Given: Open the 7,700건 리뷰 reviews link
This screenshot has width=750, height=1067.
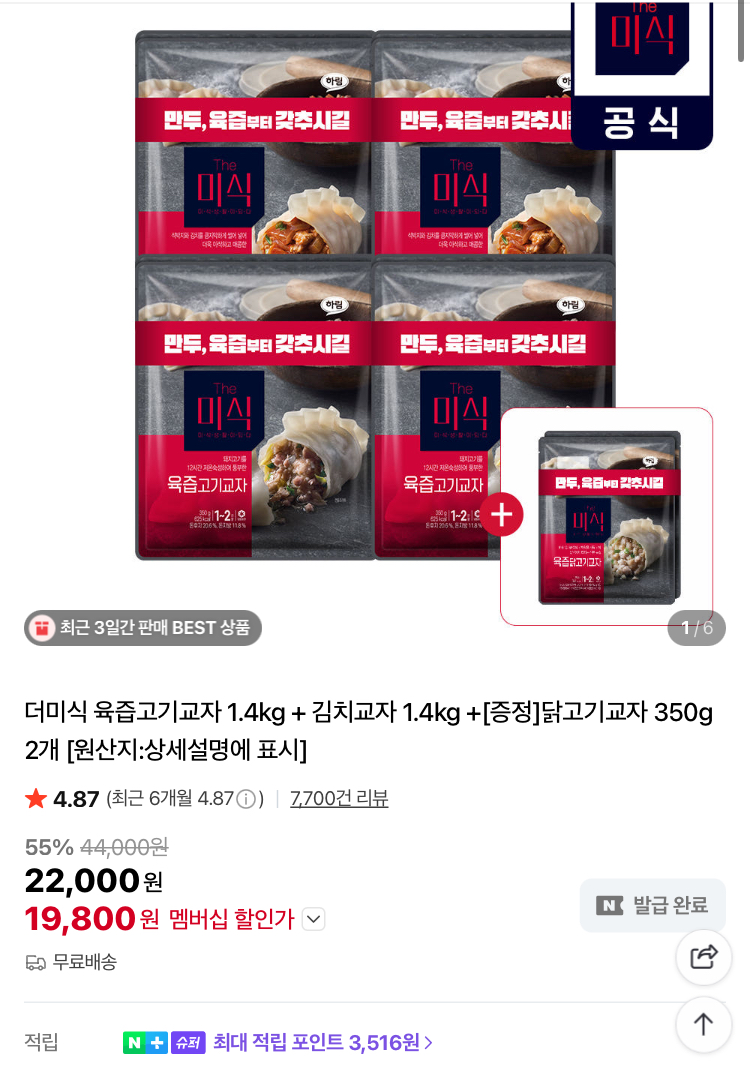Looking at the screenshot, I should click(339, 798).
